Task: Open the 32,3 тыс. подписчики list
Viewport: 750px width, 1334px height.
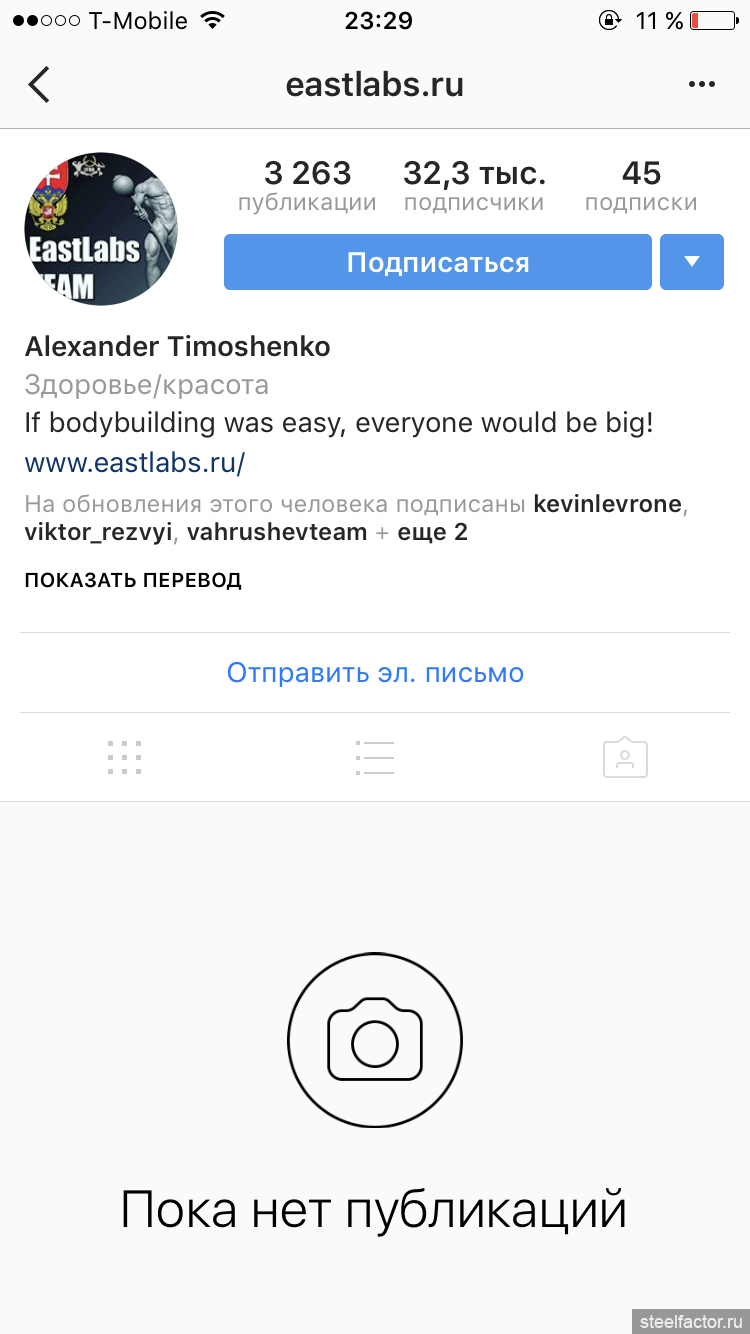Action: (474, 186)
